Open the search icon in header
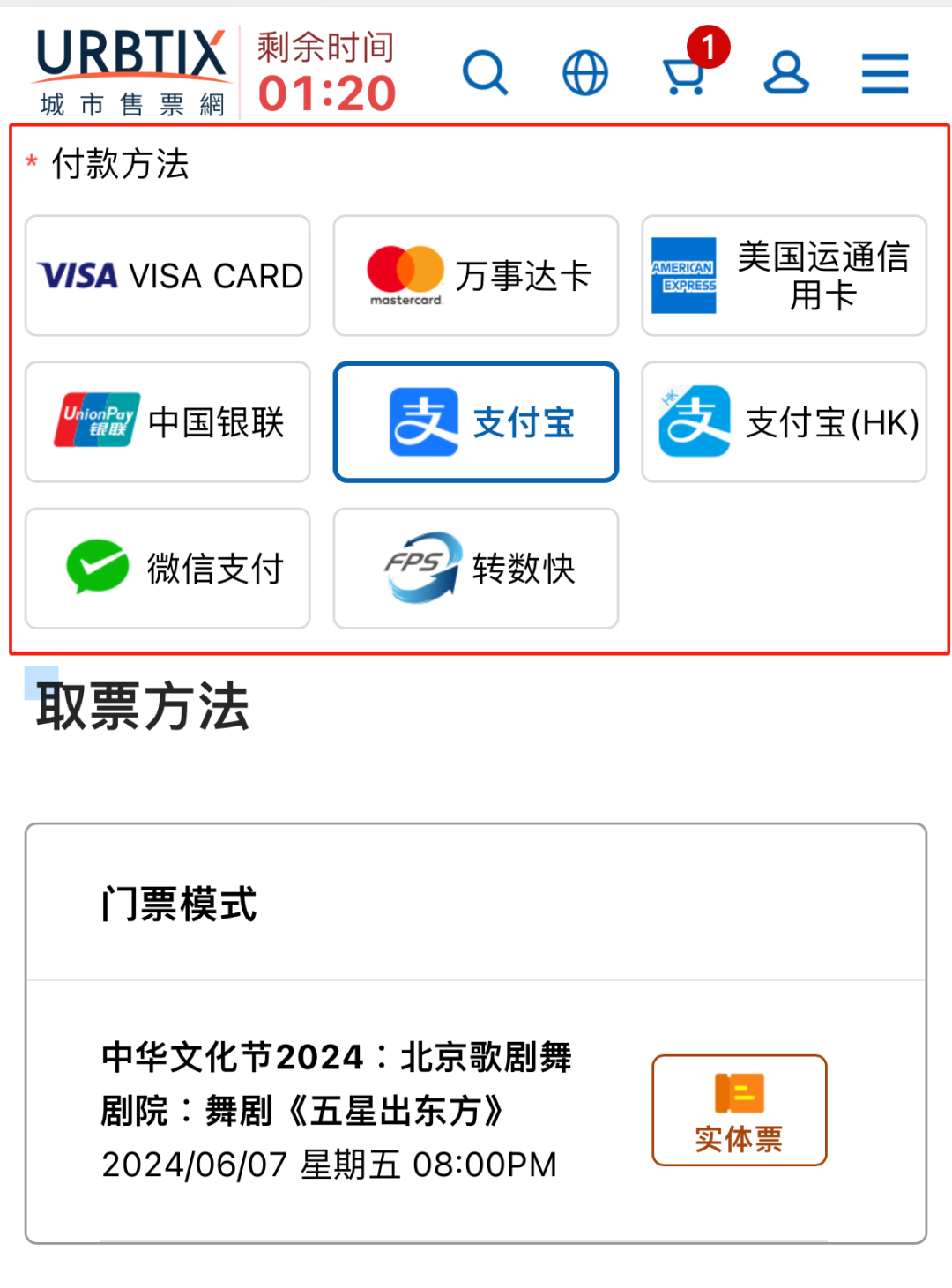The width and height of the screenshot is (952, 1288). (x=485, y=72)
